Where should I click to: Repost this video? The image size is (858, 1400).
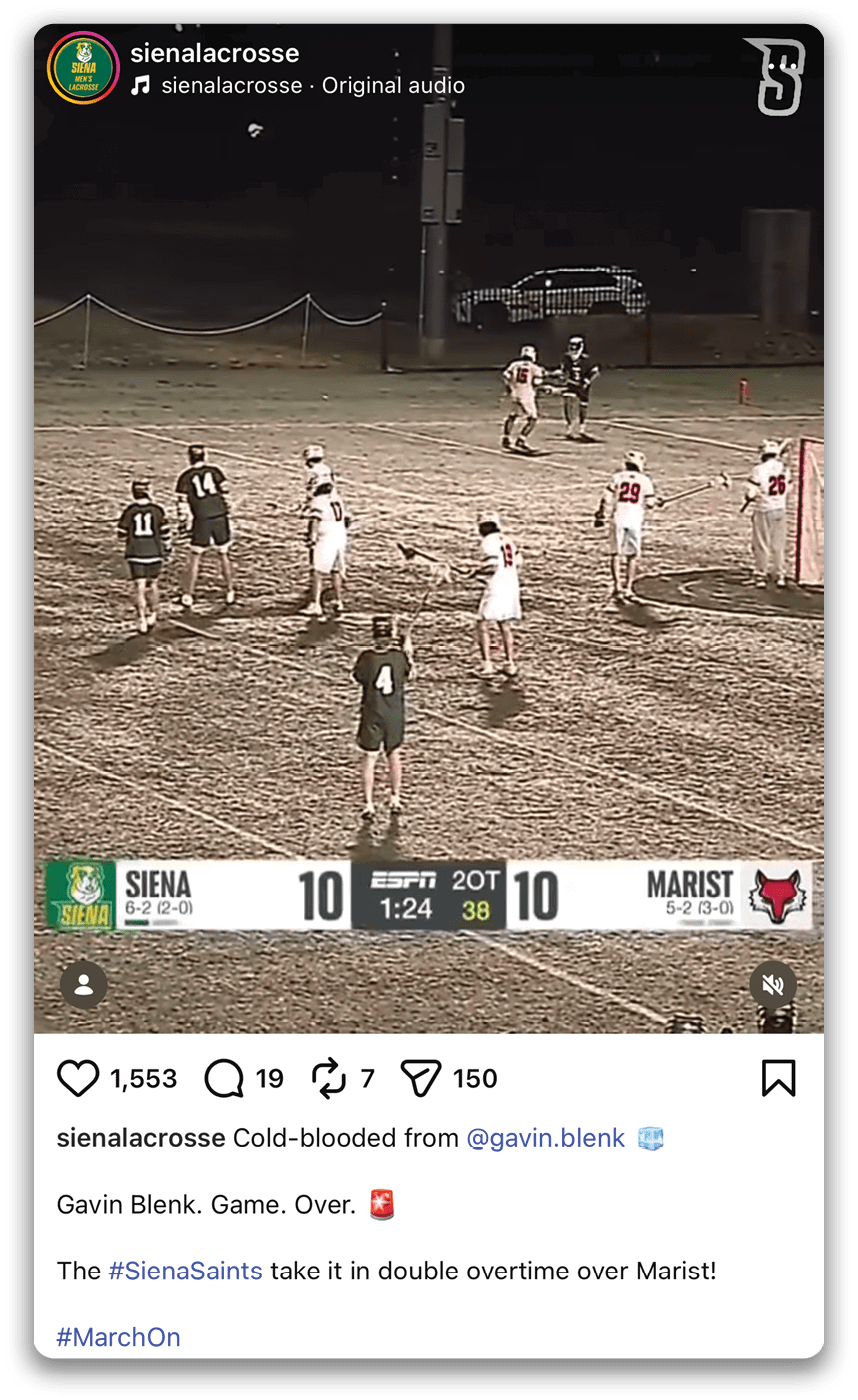tap(328, 1078)
